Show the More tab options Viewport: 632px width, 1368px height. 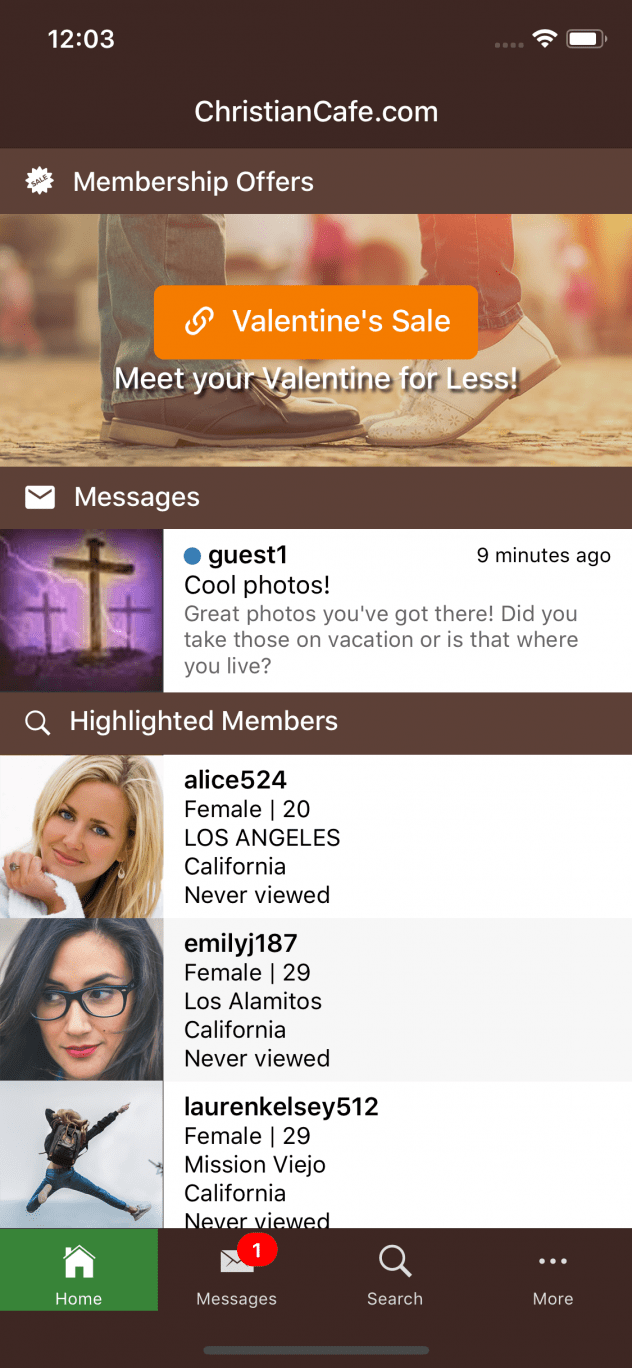click(x=553, y=1270)
